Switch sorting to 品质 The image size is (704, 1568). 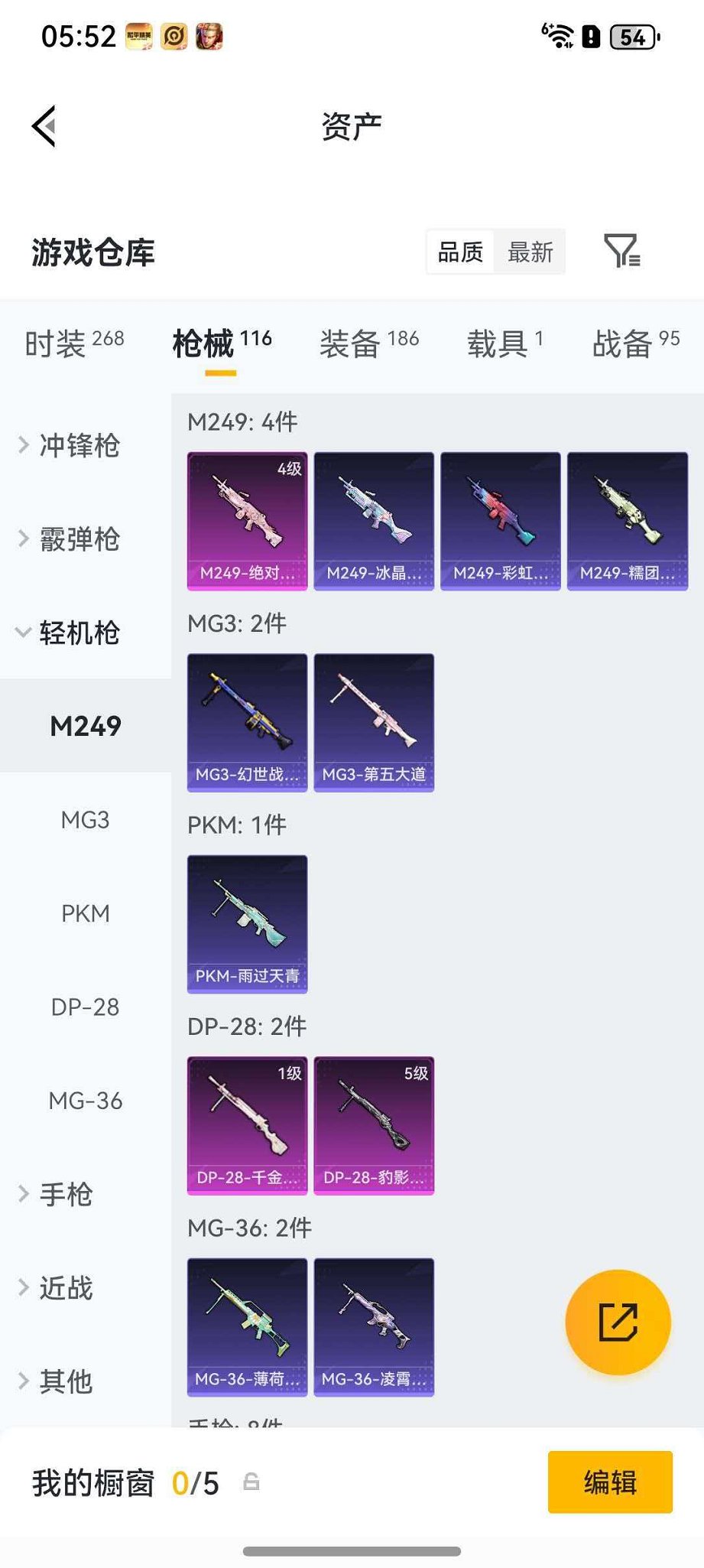coord(459,252)
